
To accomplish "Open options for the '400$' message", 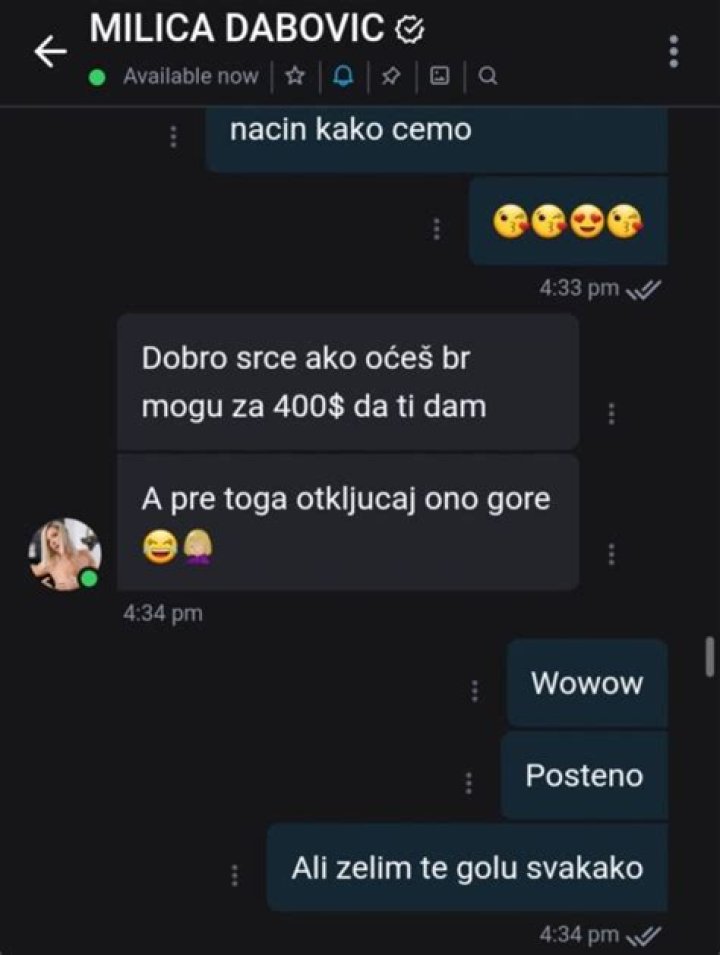I will [611, 413].
